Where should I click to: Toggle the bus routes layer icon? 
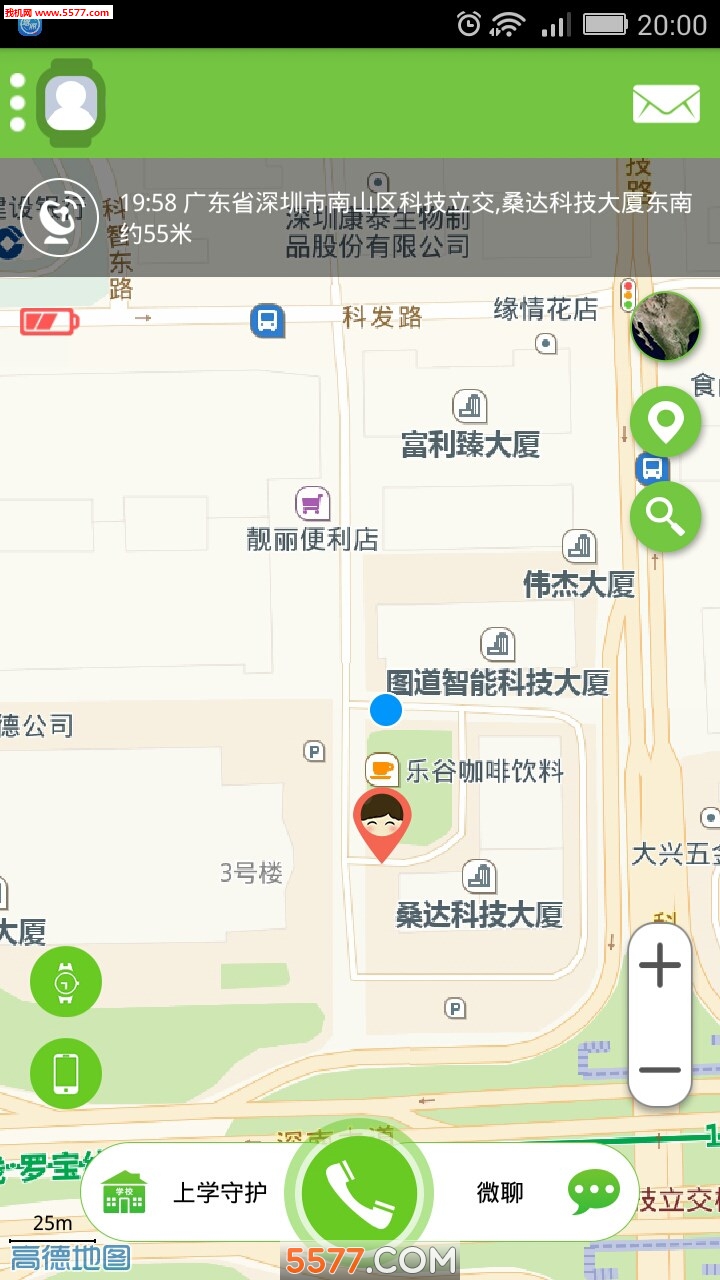[x=652, y=469]
